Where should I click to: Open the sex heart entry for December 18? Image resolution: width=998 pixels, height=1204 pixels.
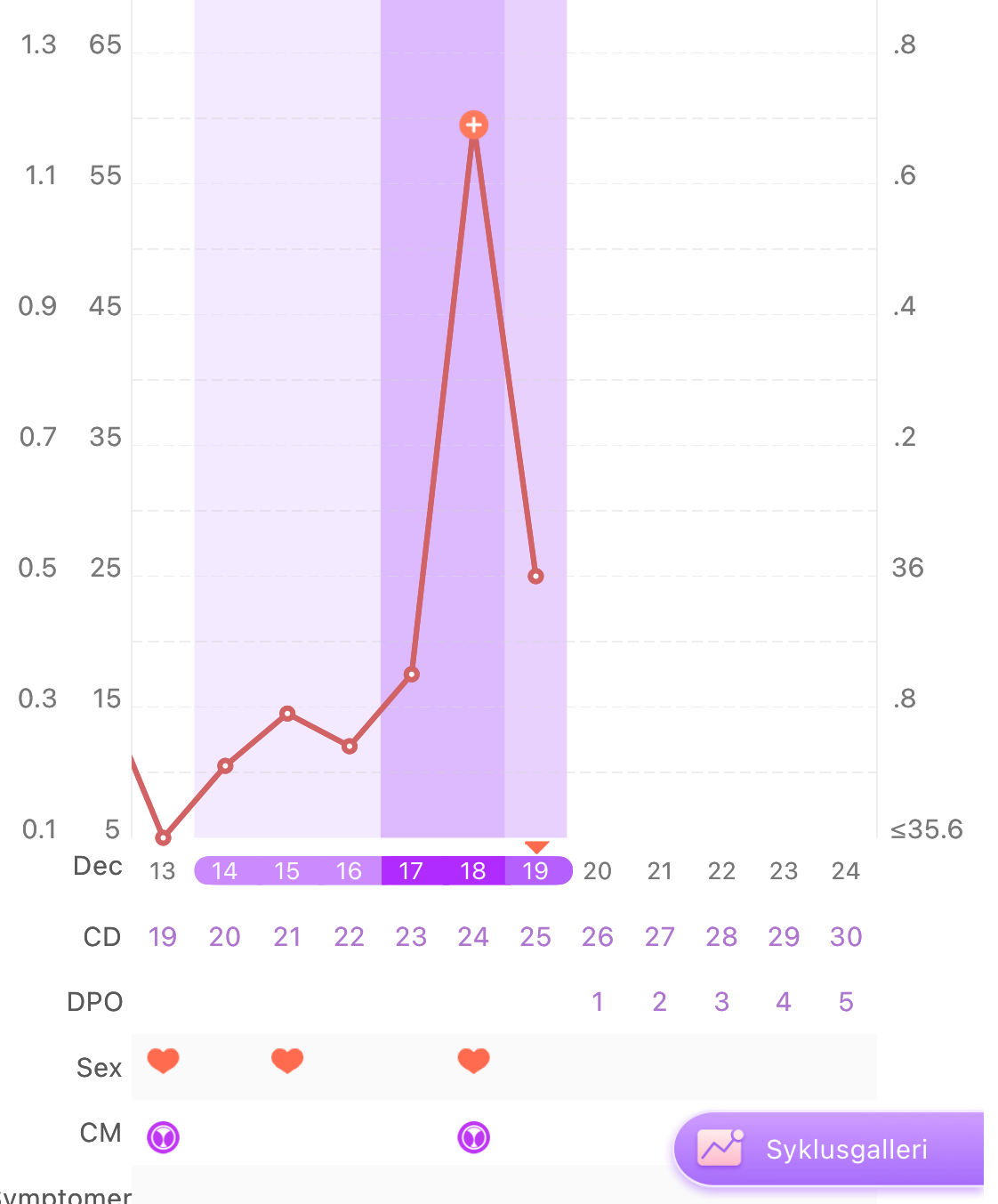(x=473, y=1060)
